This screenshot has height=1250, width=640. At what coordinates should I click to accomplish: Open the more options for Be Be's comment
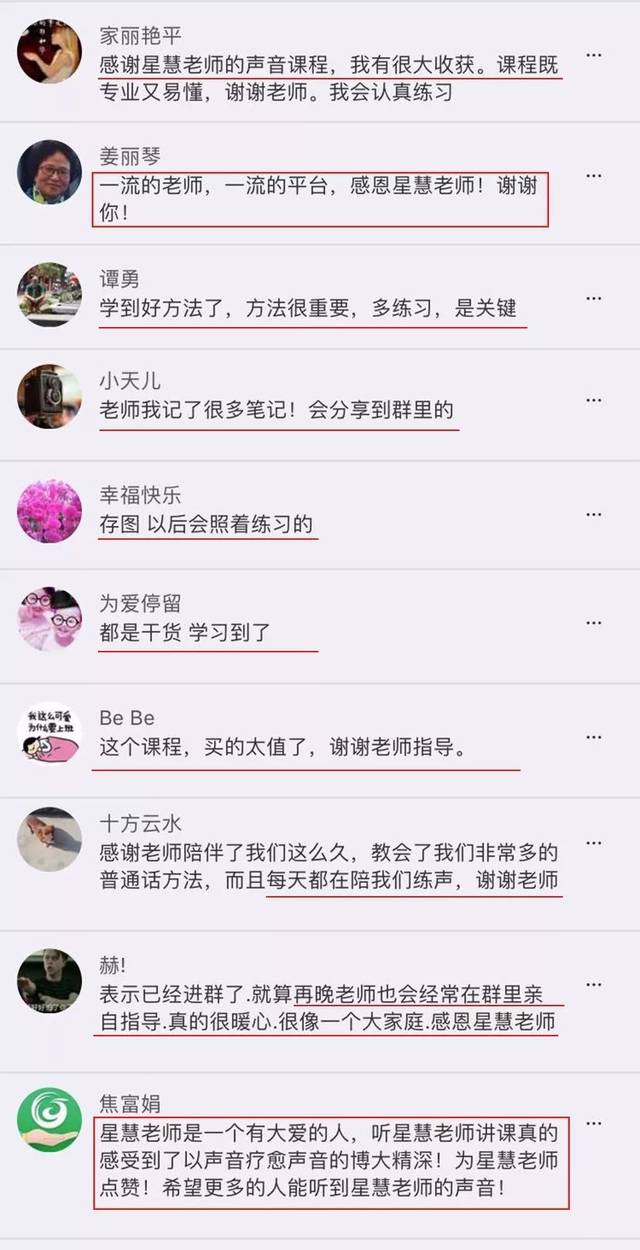click(594, 737)
